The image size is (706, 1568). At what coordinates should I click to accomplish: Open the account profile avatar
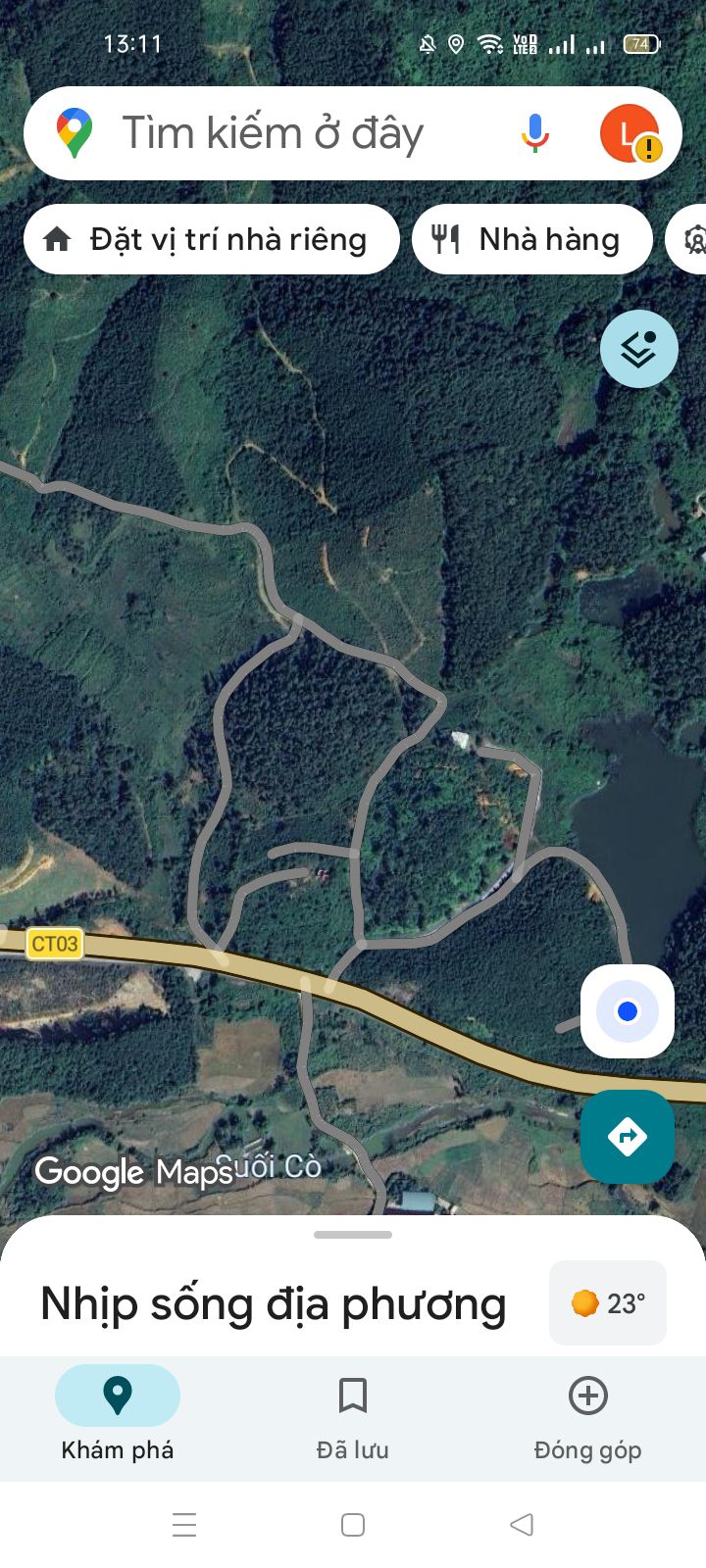pyautogui.click(x=629, y=133)
